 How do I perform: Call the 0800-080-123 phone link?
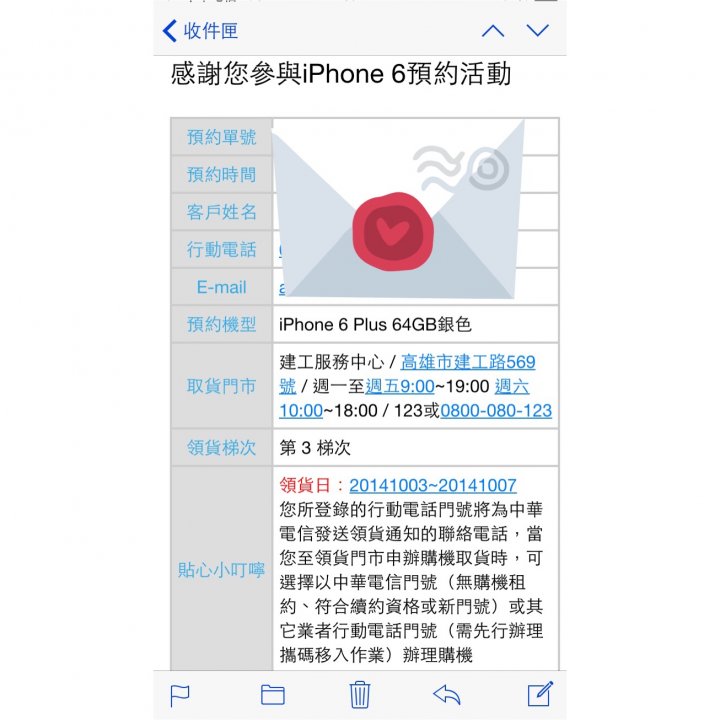495,411
